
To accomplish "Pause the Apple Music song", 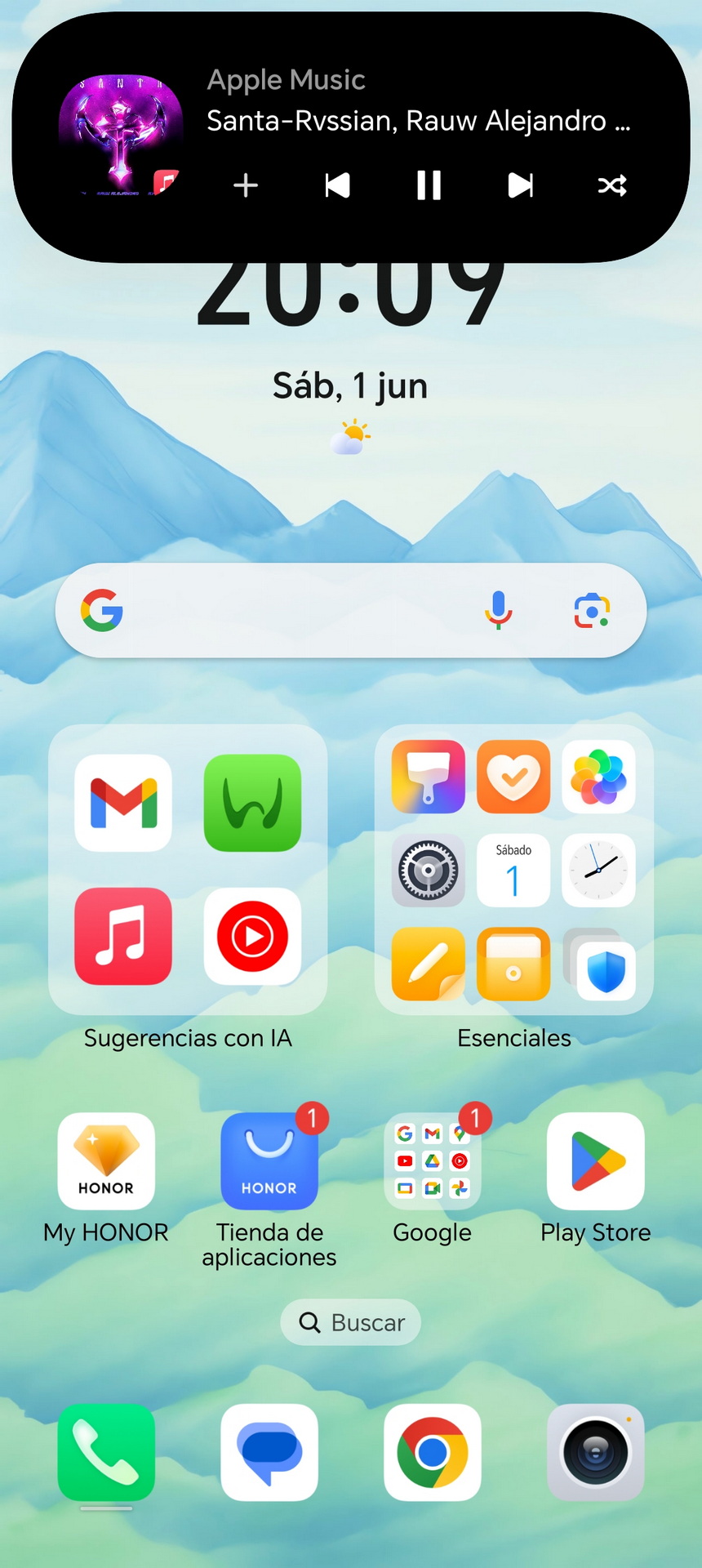I will 429,185.
